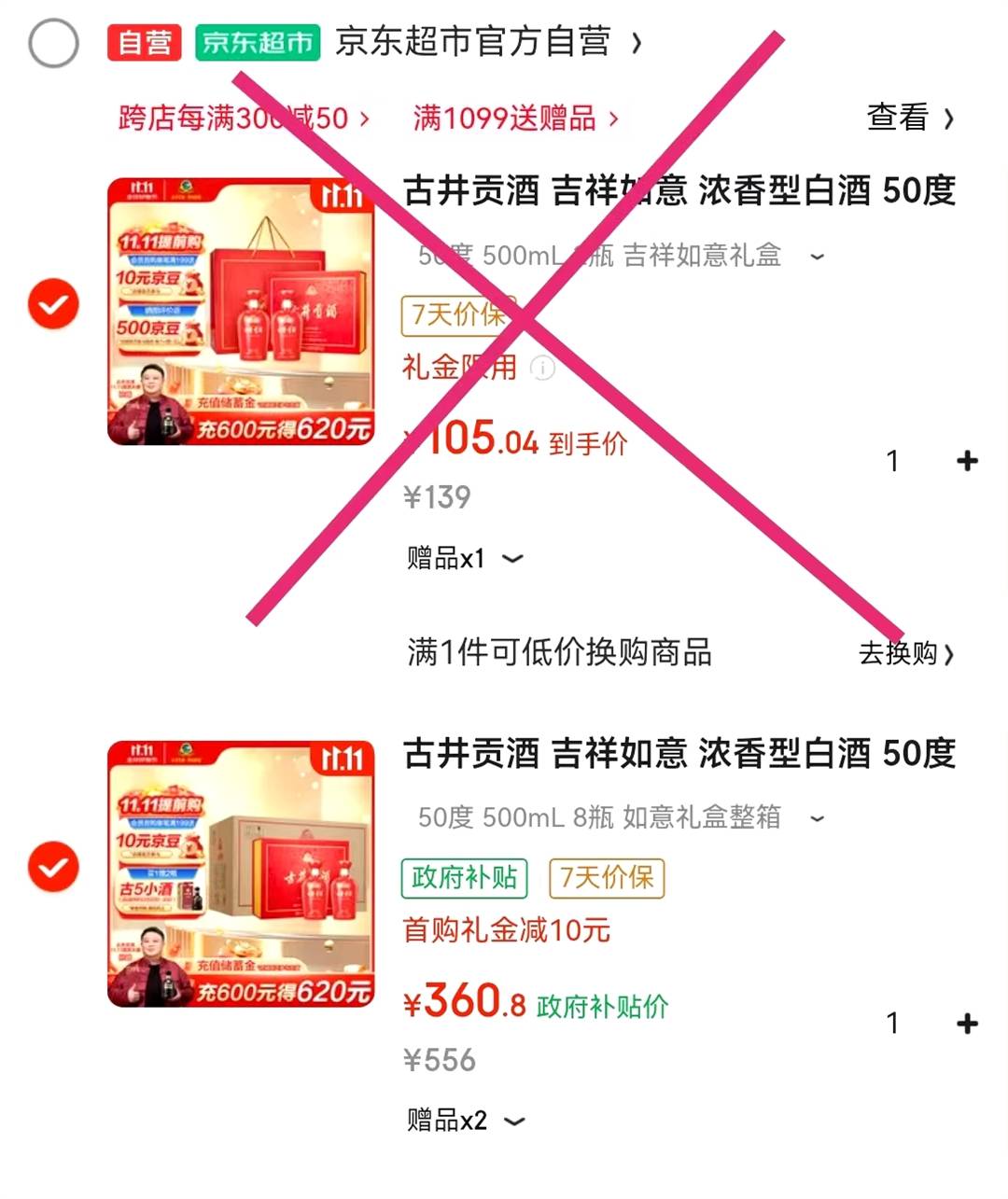Uncheck the 吉祥如意礼盒 2瓶 item
This screenshot has height=1199, width=1008.
coord(53,304)
